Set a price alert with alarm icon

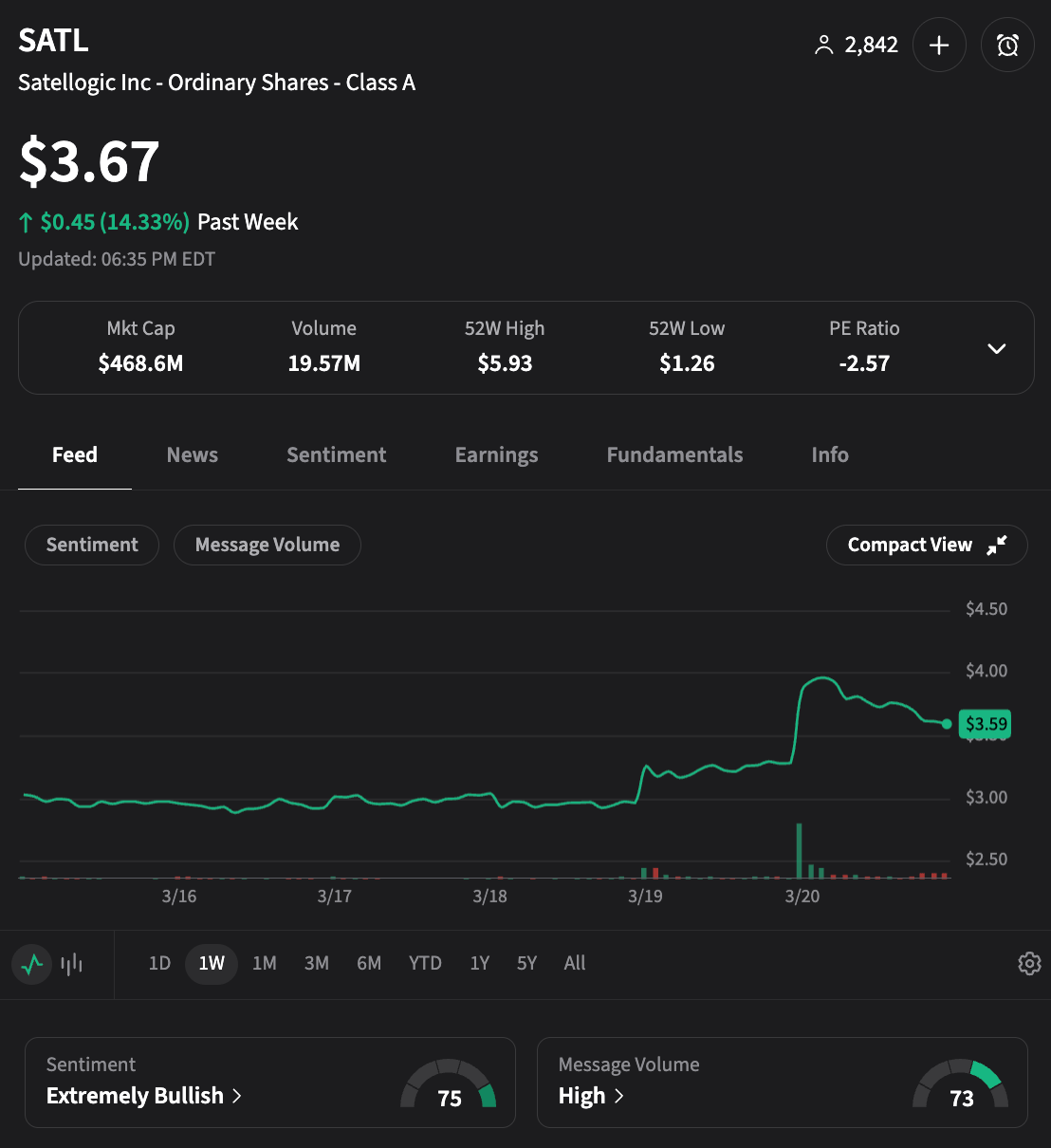click(1007, 46)
